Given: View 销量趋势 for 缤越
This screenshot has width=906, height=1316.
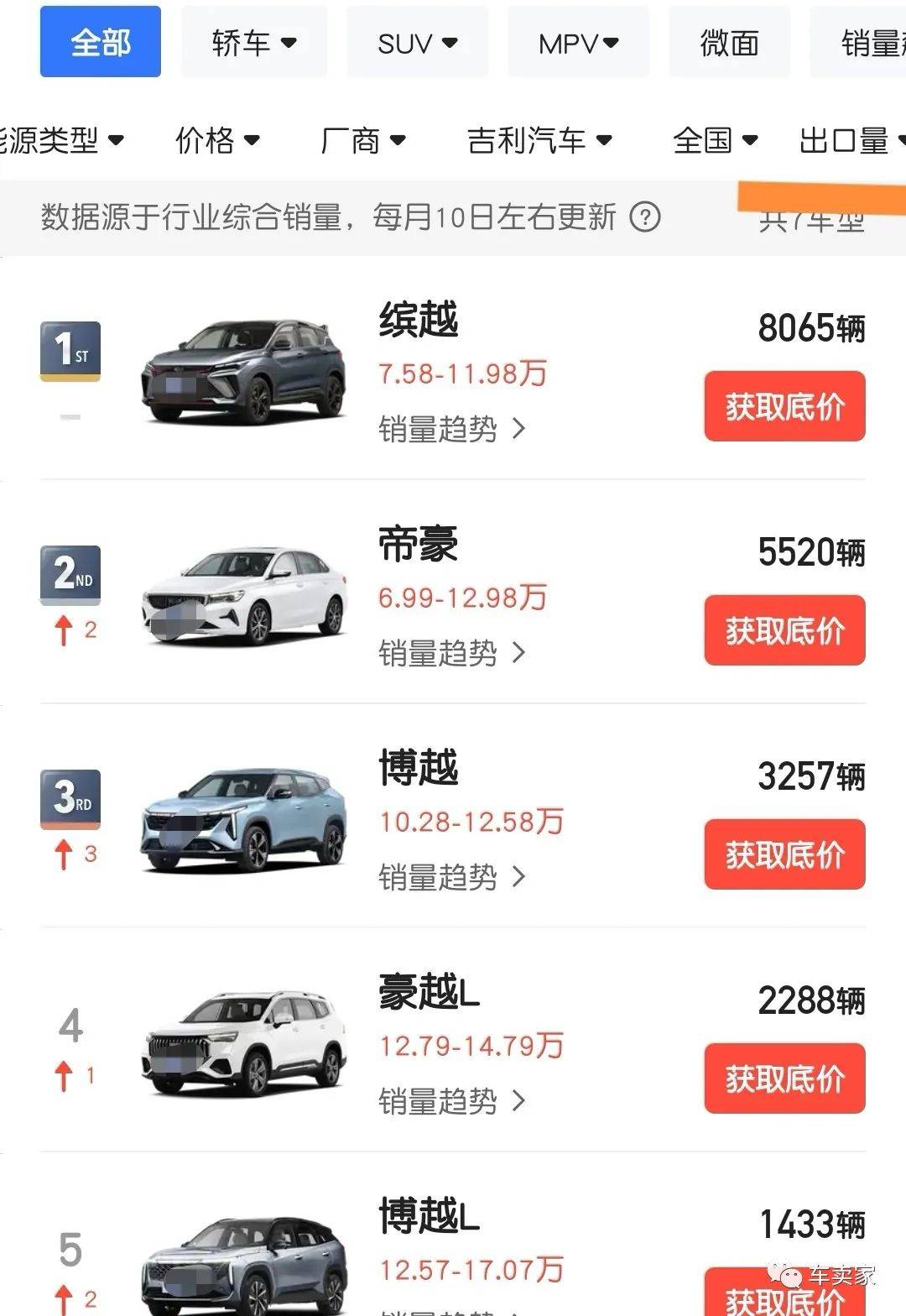Looking at the screenshot, I should coord(451,429).
